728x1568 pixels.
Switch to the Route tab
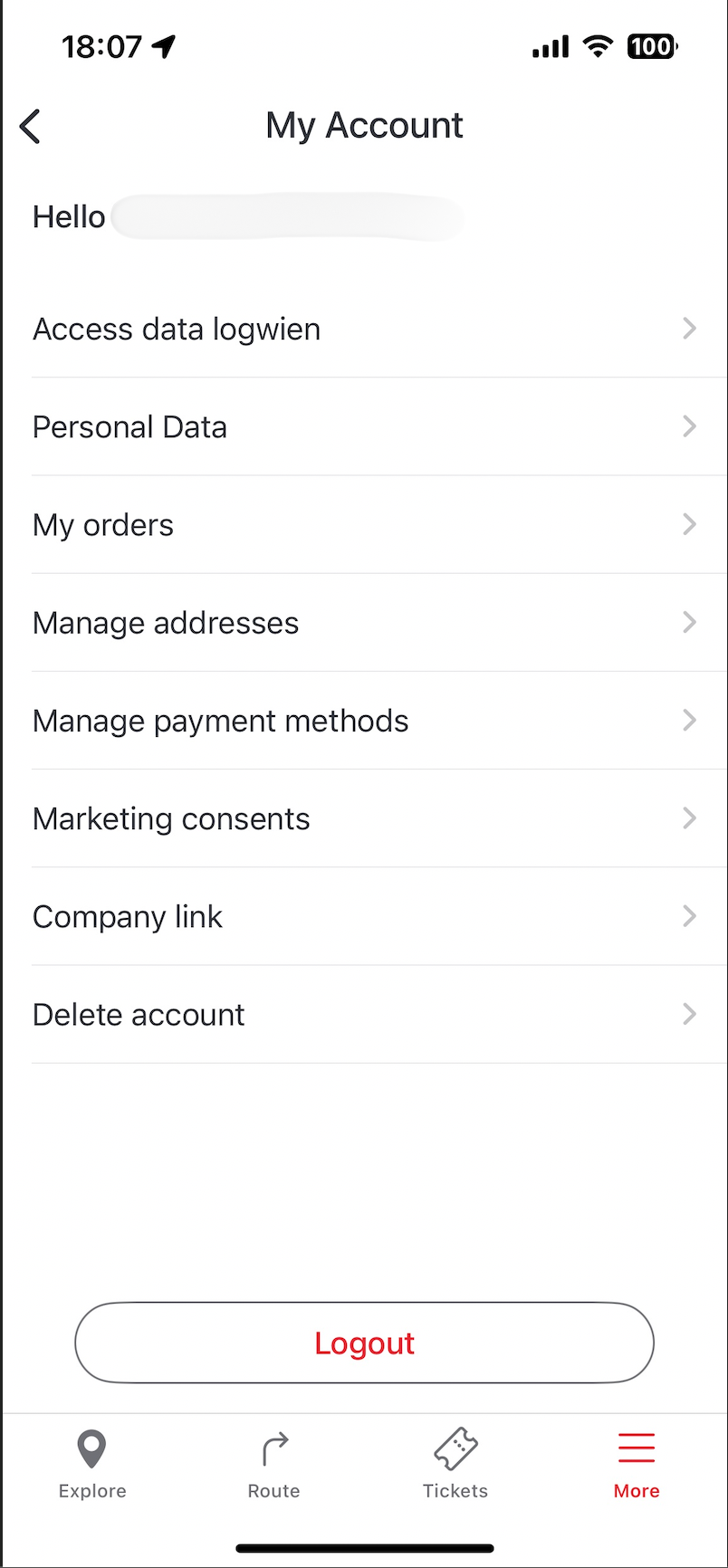(x=273, y=1465)
